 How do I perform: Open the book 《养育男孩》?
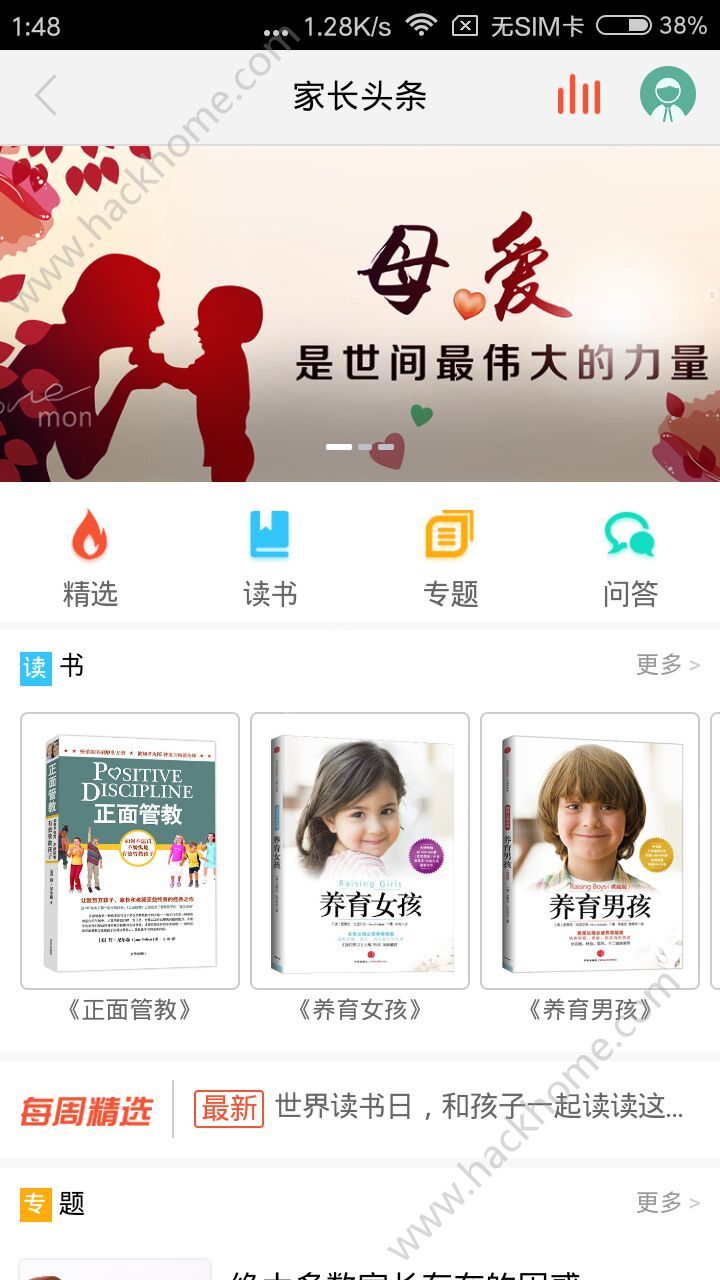pyautogui.click(x=590, y=852)
